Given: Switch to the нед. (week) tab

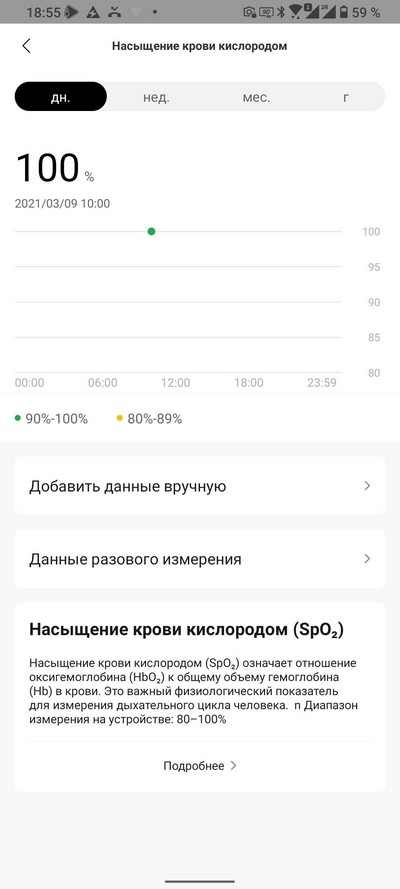Looking at the screenshot, I should (x=156, y=97).
